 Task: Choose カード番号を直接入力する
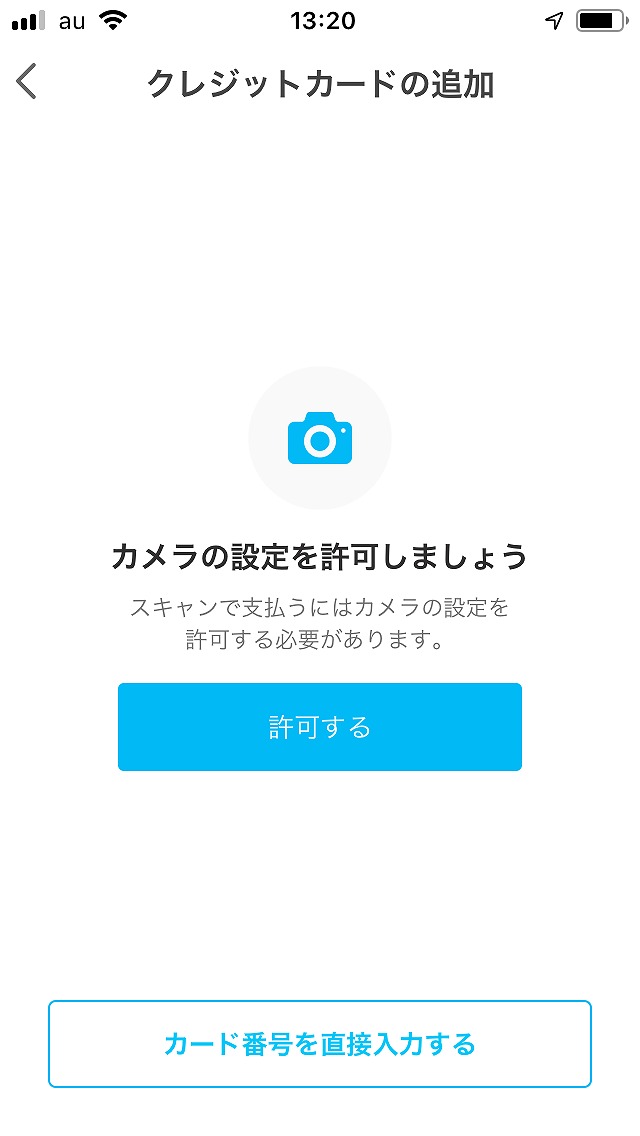pyautogui.click(x=320, y=1044)
